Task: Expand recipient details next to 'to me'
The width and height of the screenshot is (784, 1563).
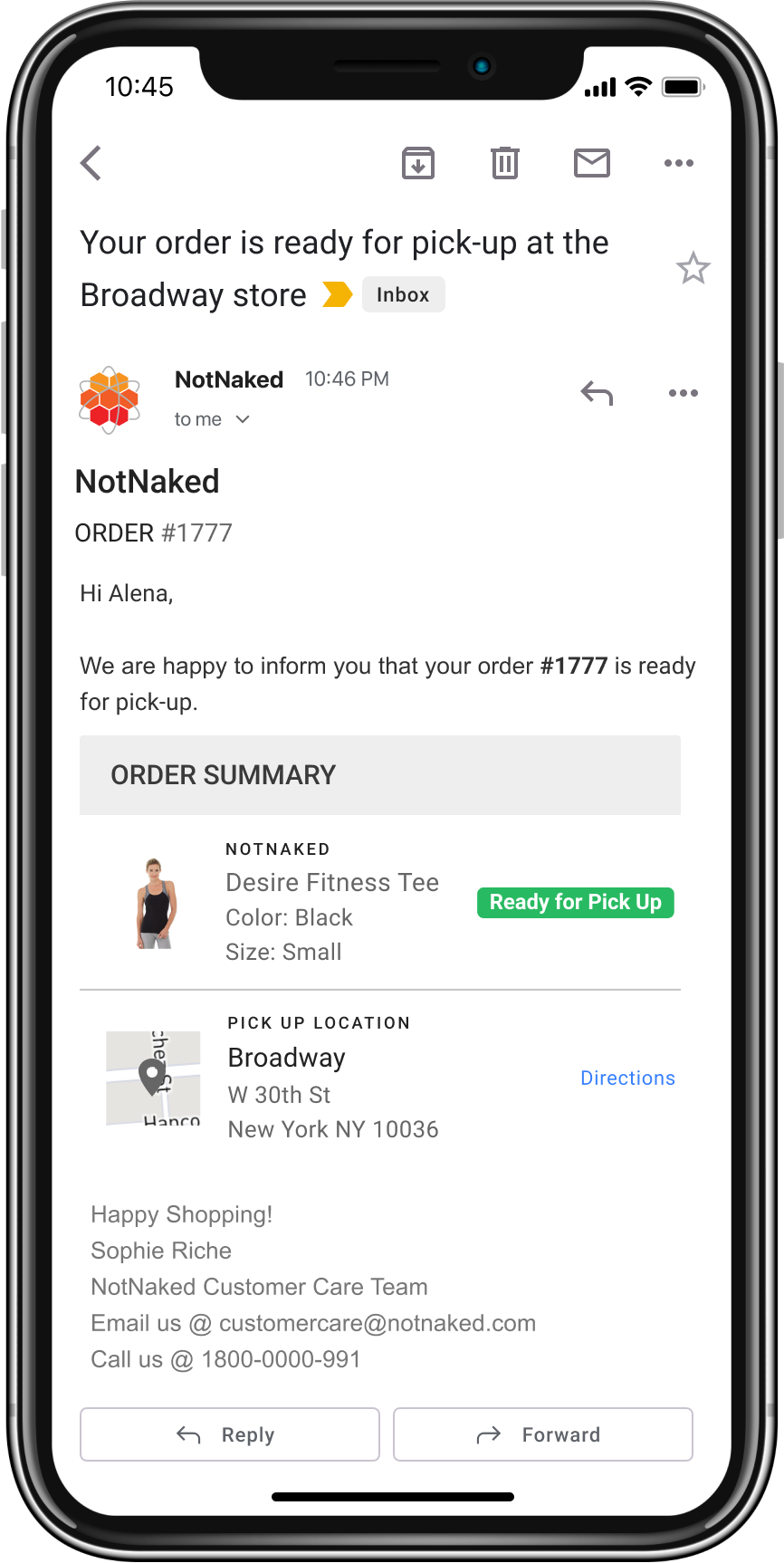Action: coord(243,419)
